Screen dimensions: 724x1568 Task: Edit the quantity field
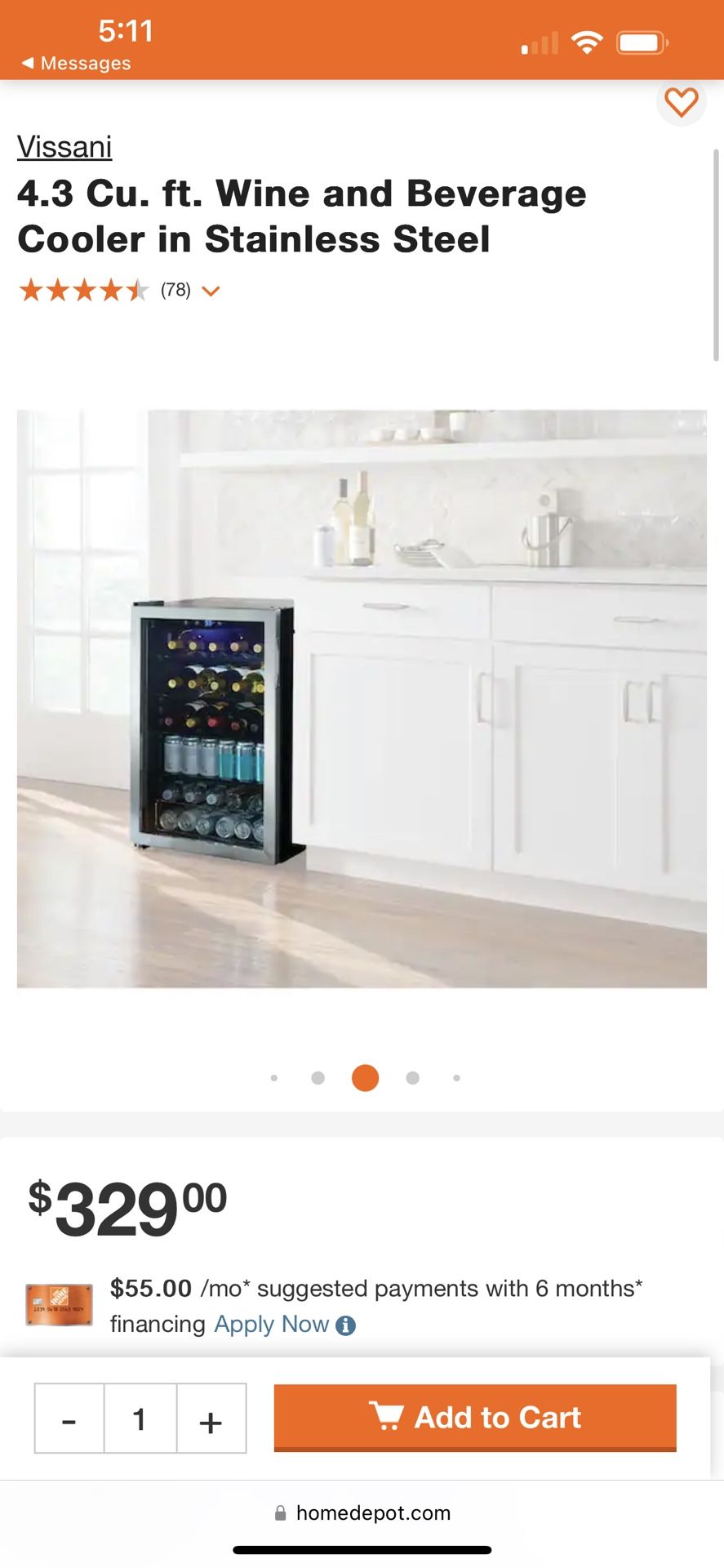pyautogui.click(x=140, y=1419)
